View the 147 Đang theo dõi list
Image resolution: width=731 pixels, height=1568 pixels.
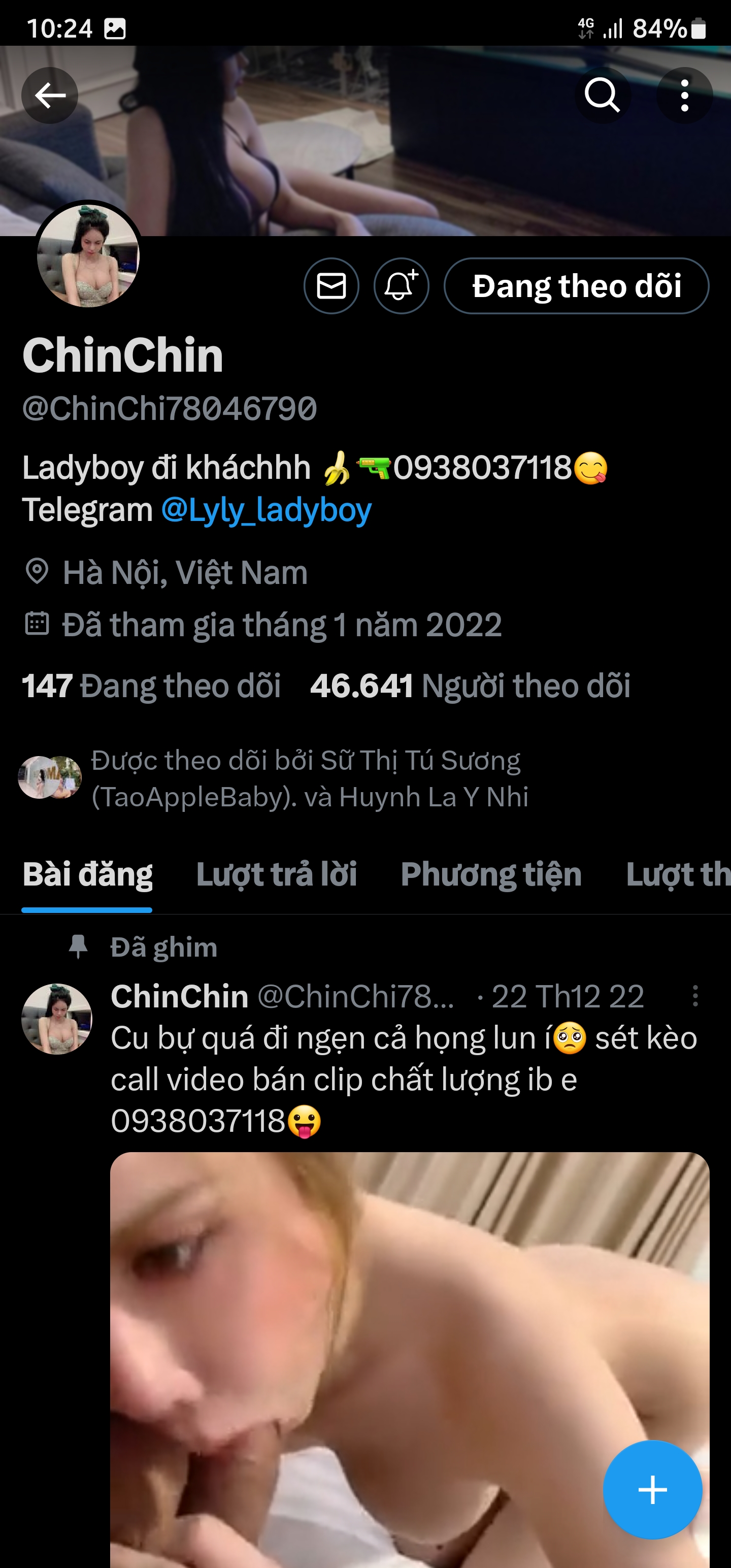(x=152, y=686)
